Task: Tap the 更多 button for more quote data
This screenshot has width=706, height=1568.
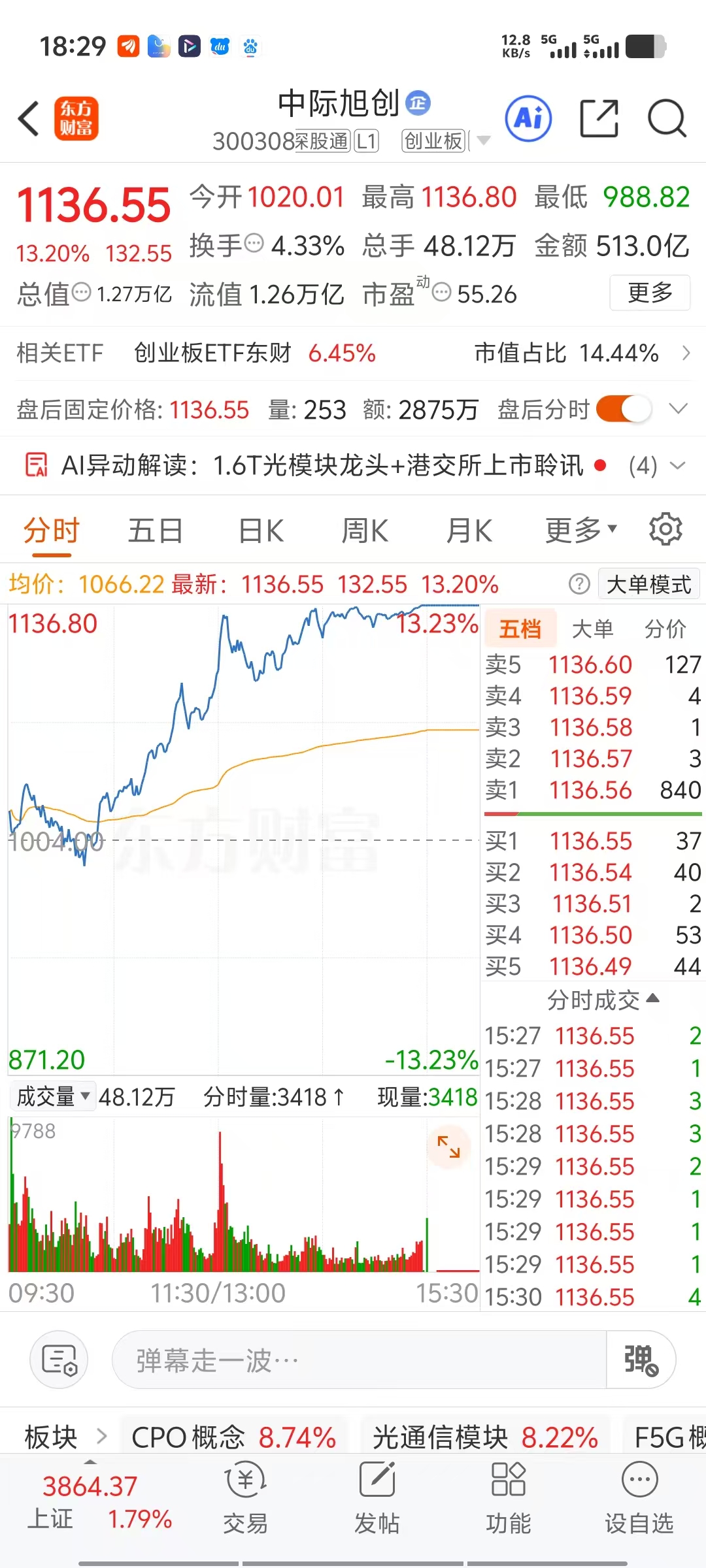Action: tap(650, 293)
